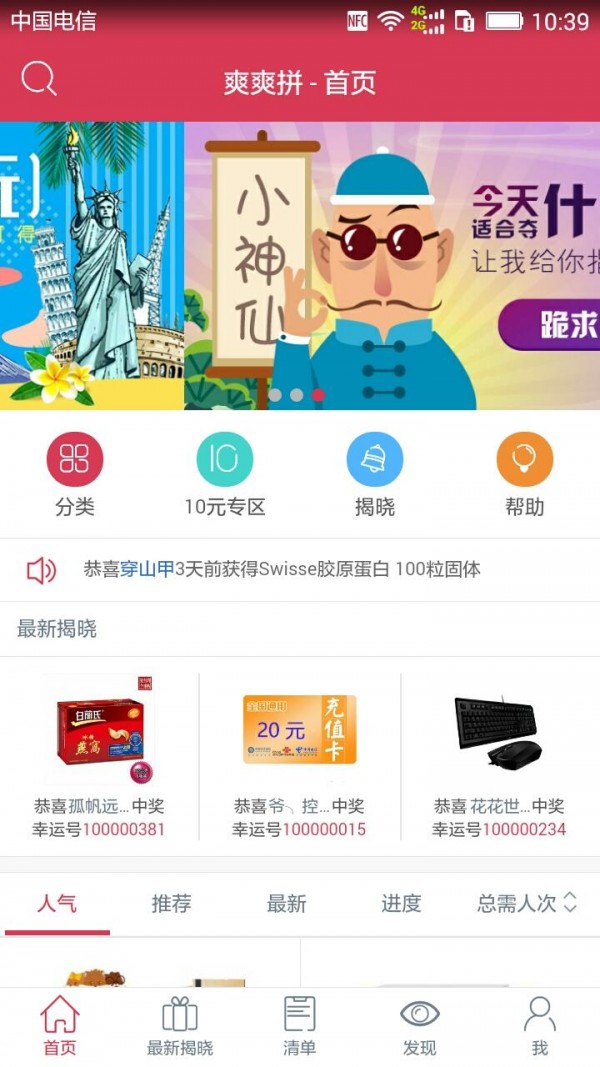This screenshot has width=600, height=1067.
Task: Open the 帮助 help shortcut
Action: tap(525, 475)
